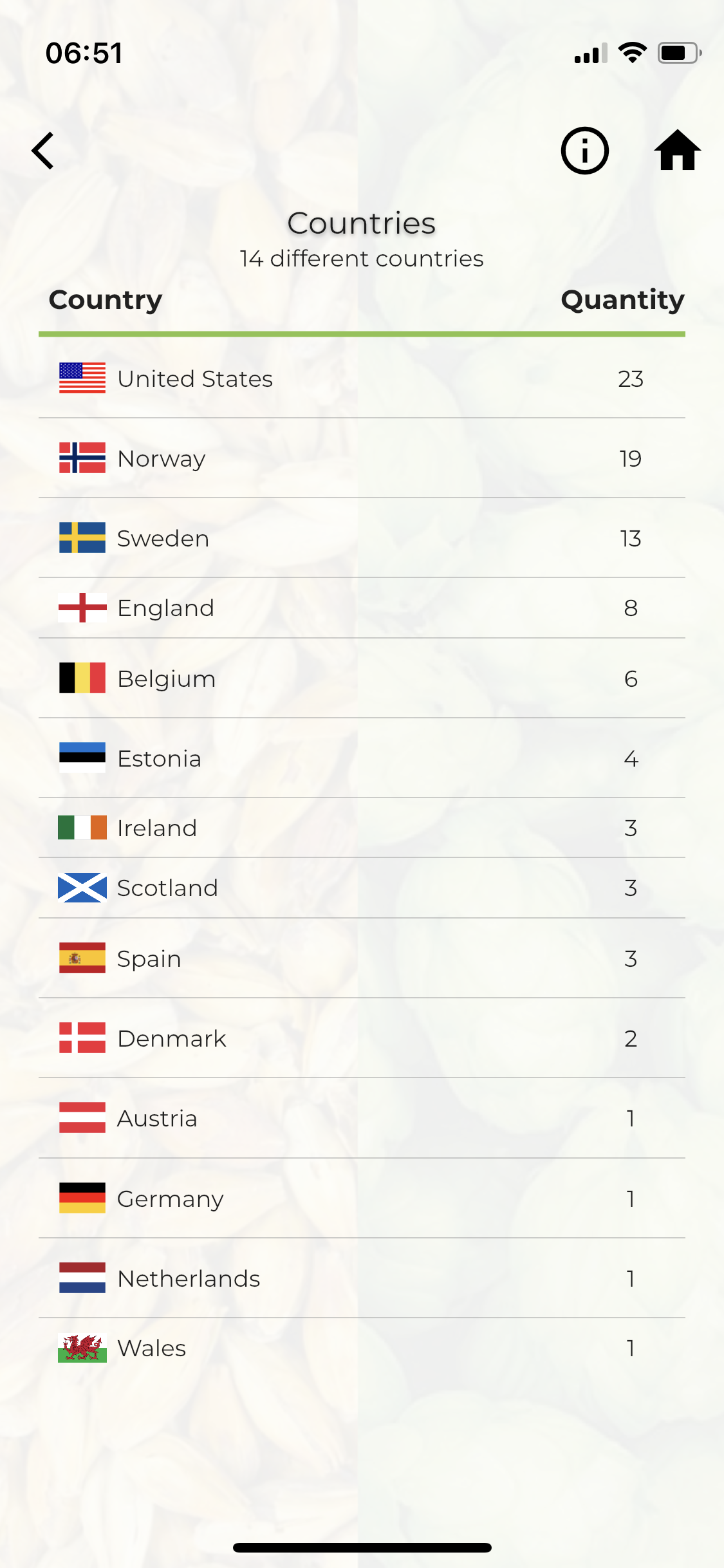Tap the England row

coord(362,608)
